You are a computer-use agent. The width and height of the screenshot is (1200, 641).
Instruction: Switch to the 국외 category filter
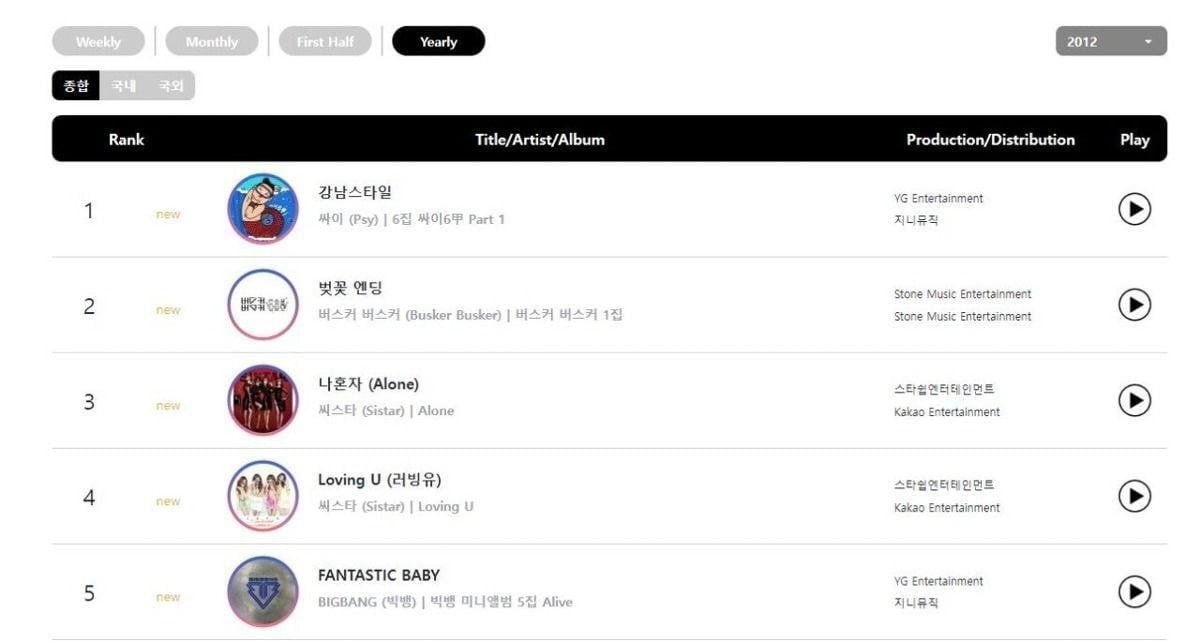tap(171, 86)
